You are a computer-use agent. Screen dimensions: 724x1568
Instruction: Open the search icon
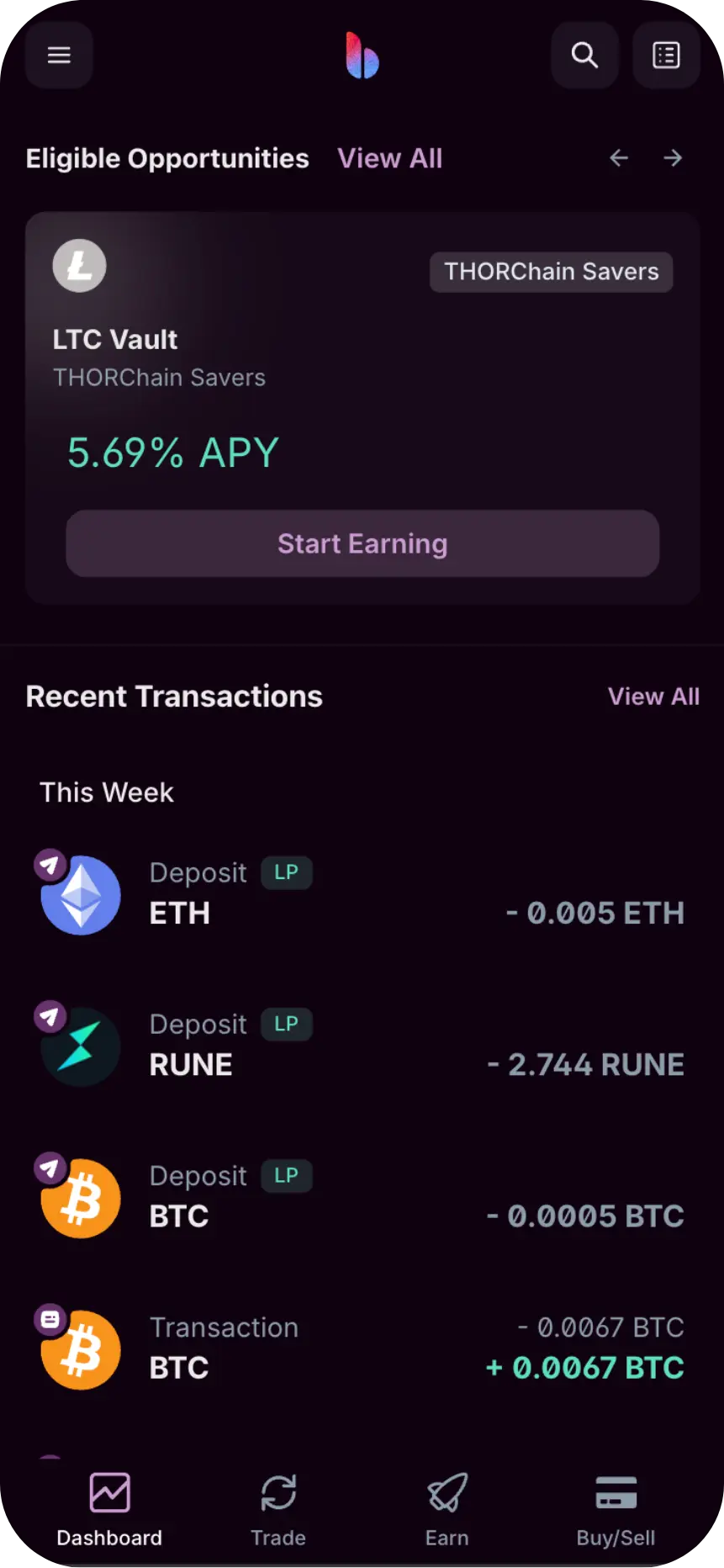point(584,56)
